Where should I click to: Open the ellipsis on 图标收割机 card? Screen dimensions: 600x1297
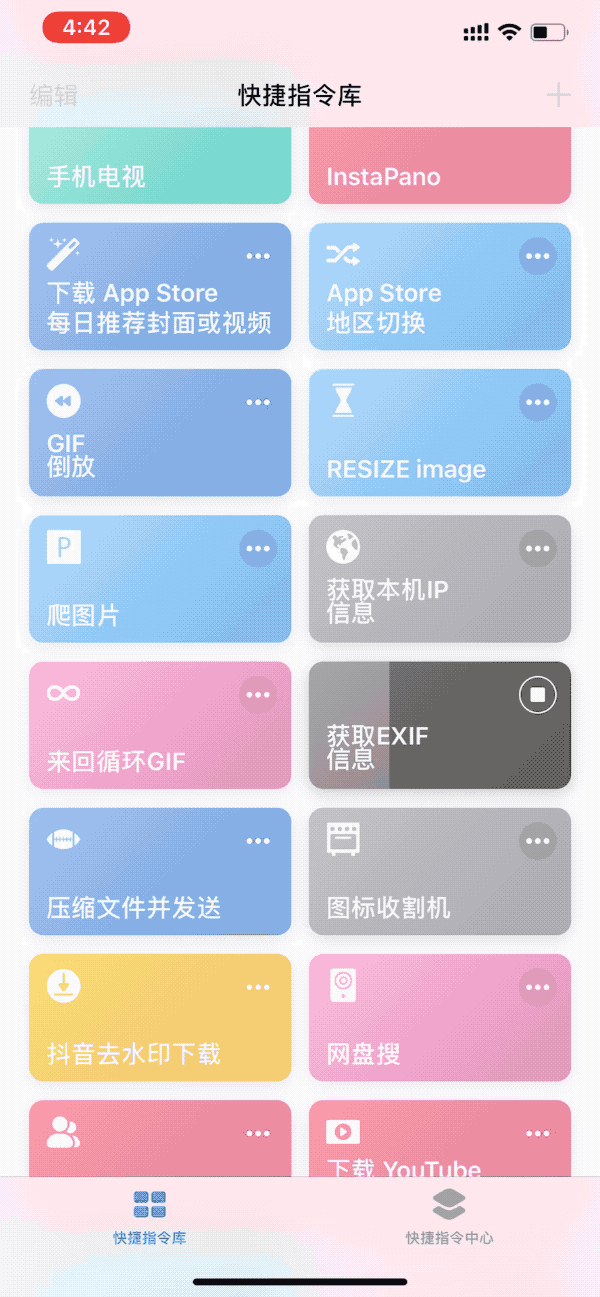click(x=538, y=840)
